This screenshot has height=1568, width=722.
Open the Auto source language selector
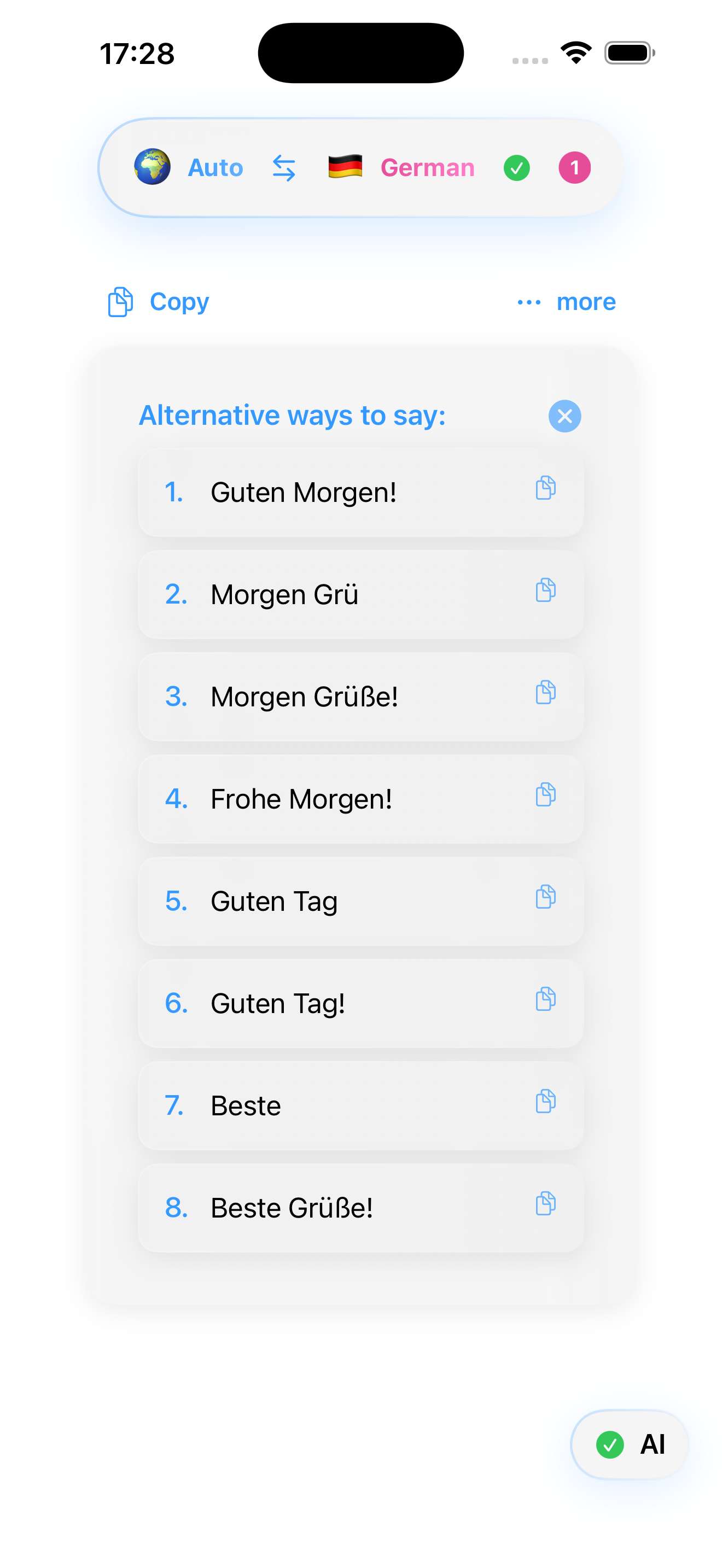coord(214,168)
